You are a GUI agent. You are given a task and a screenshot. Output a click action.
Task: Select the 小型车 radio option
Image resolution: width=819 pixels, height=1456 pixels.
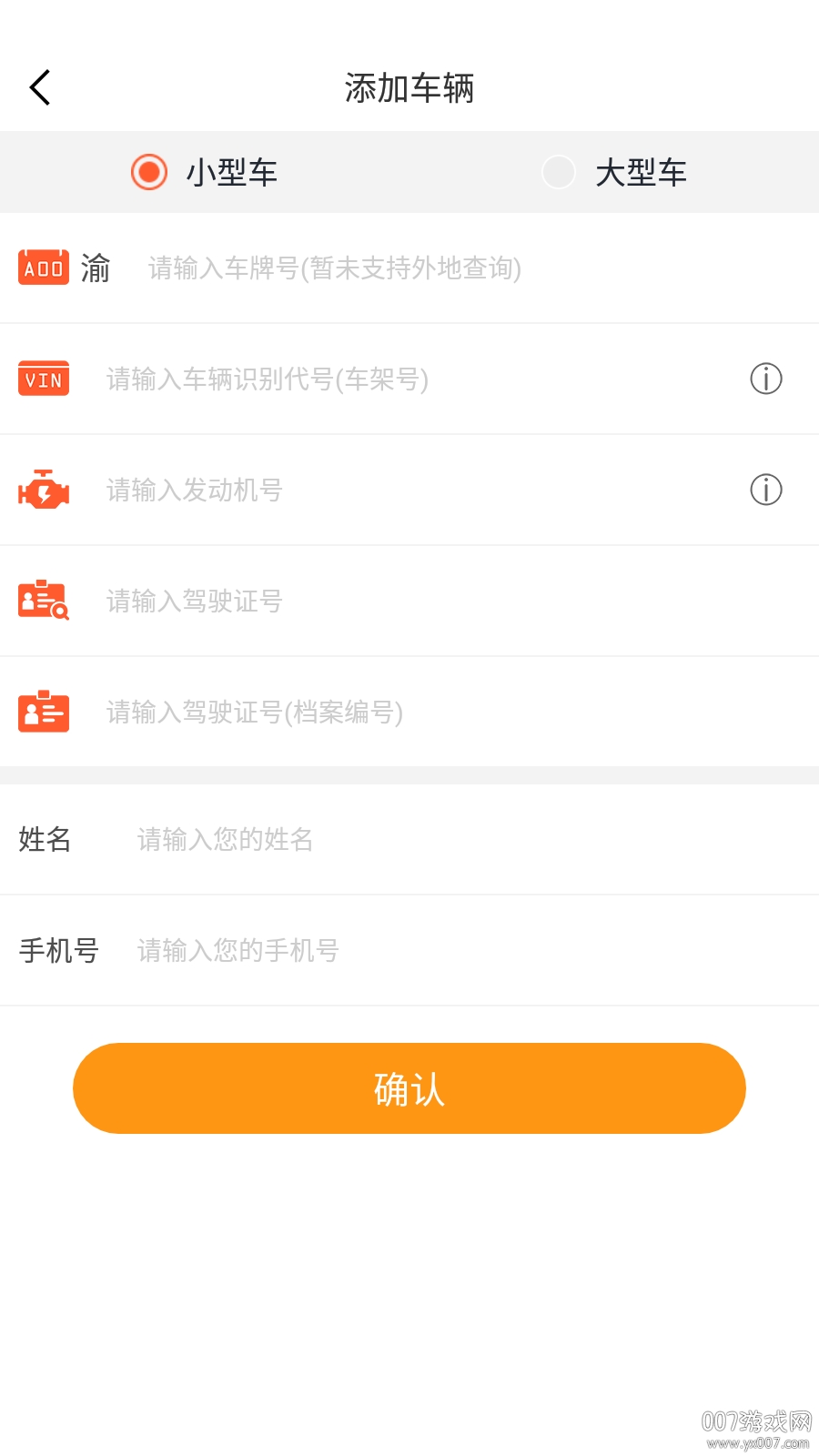149,172
